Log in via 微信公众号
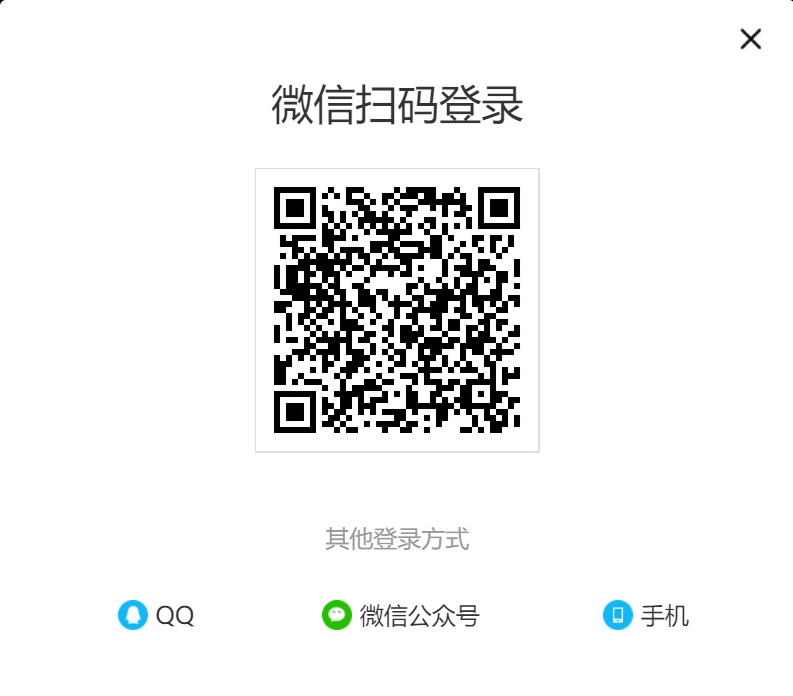The image size is (793, 696). pyautogui.click(x=401, y=615)
